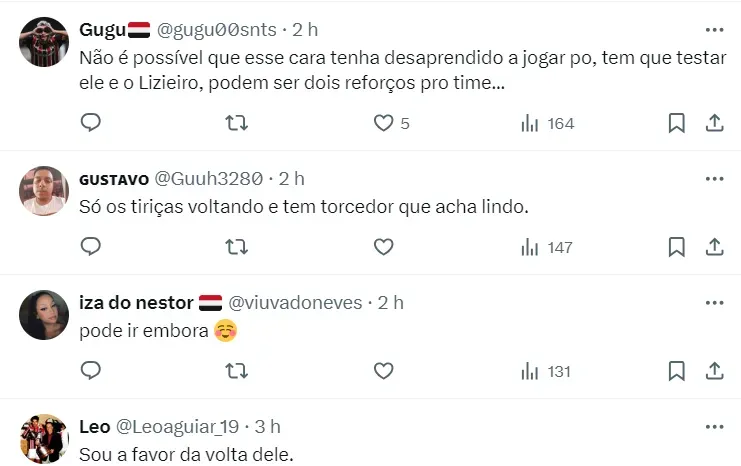Open profile @Guuh3280
Image resolution: width=741 pixels, height=466 pixels.
tap(208, 178)
